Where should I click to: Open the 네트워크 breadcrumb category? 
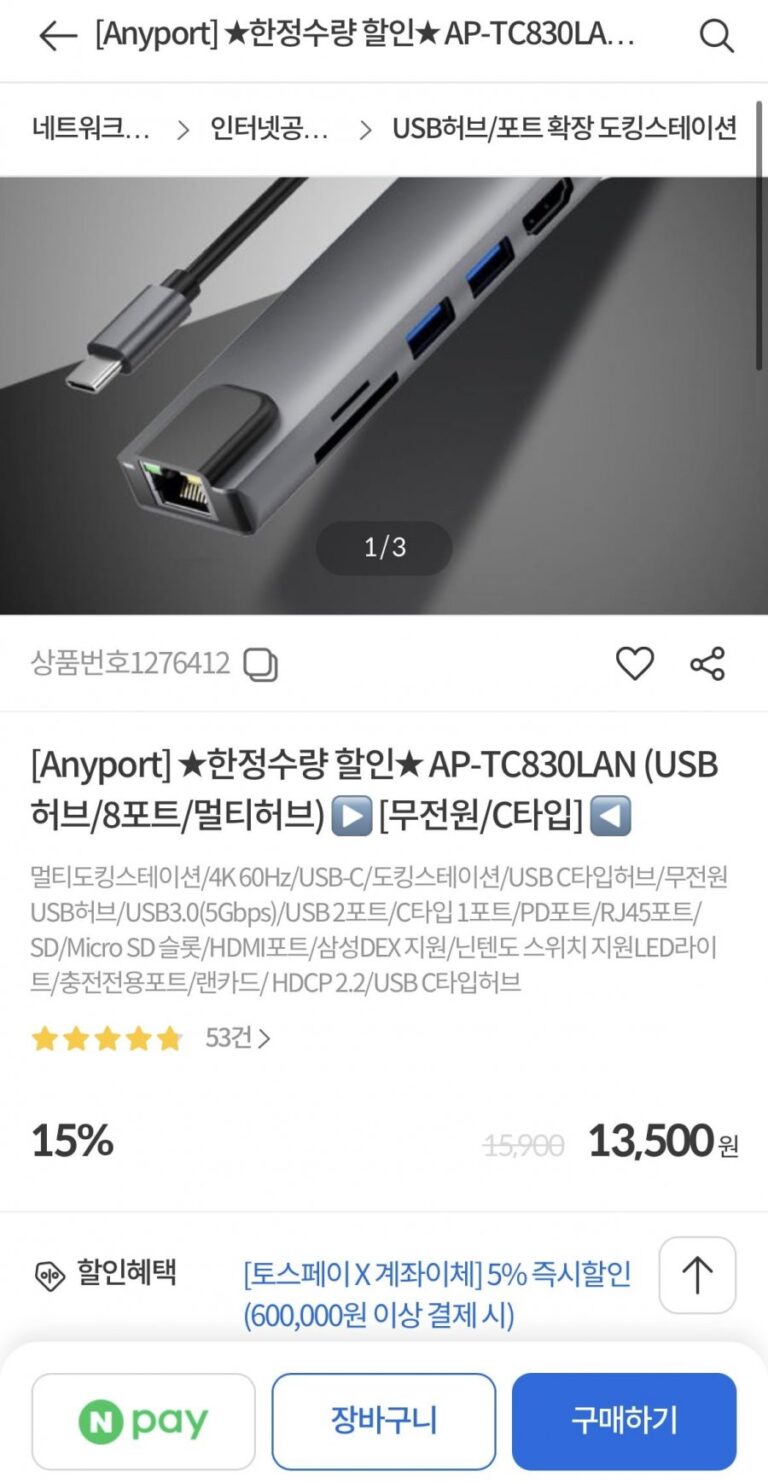coord(91,129)
